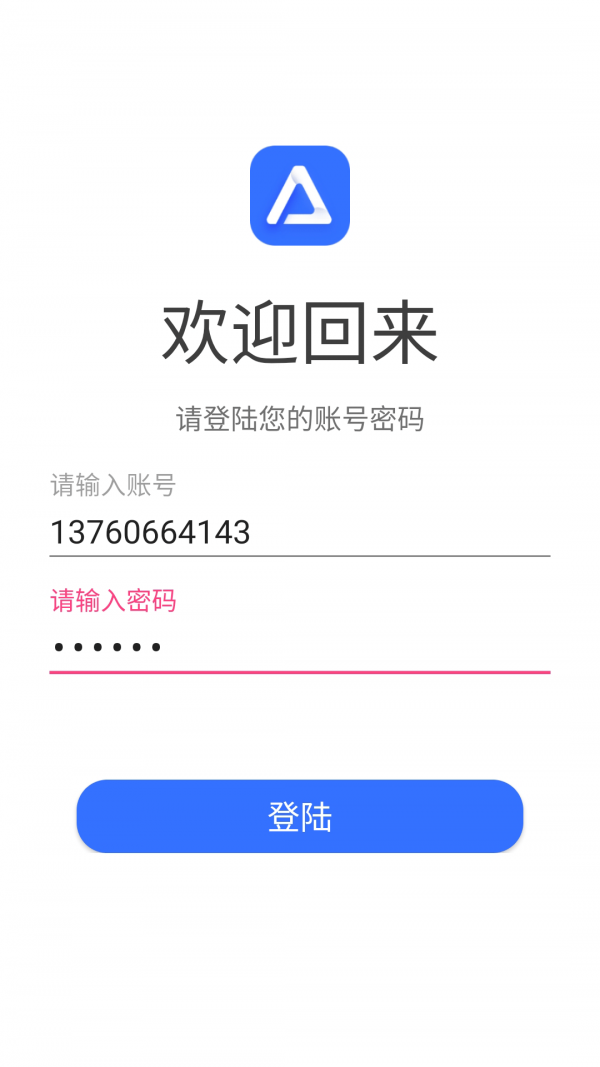This screenshot has width=600, height=1067.
Task: Tap the account field showing 13760664143
Action: click(300, 532)
